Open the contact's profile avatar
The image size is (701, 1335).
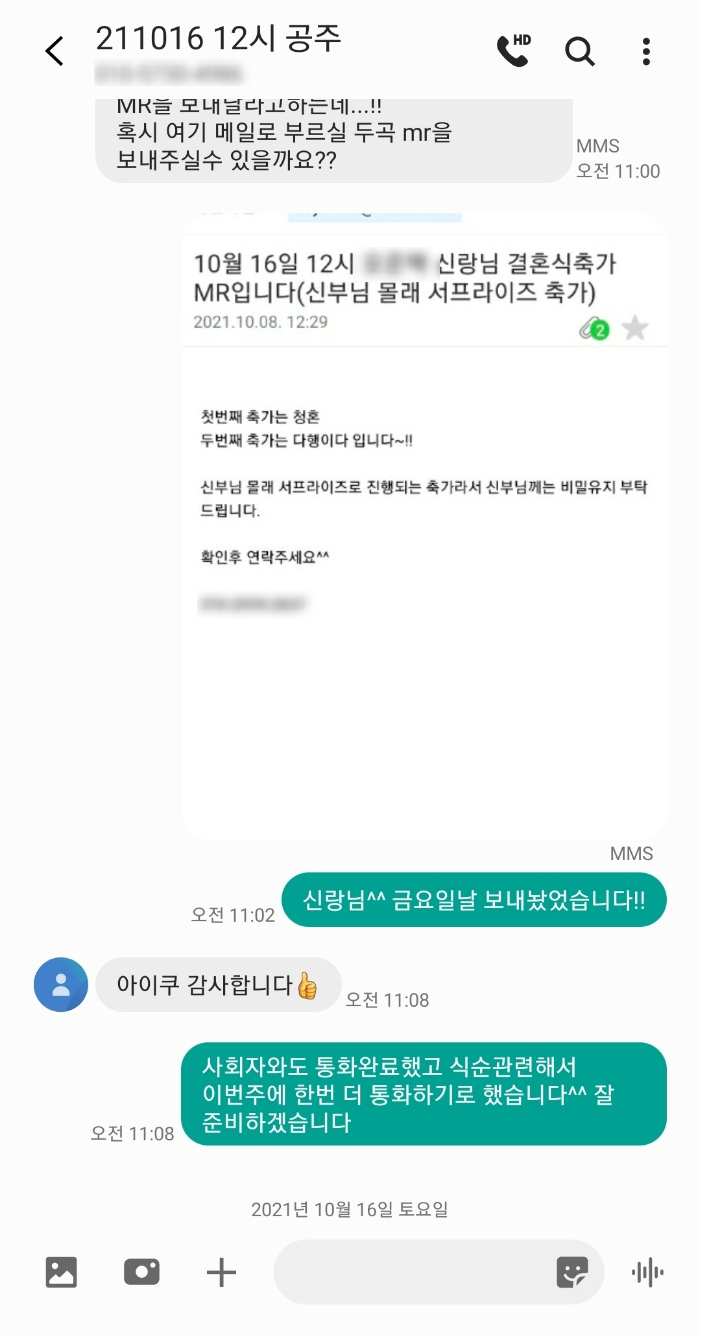pyautogui.click(x=61, y=985)
